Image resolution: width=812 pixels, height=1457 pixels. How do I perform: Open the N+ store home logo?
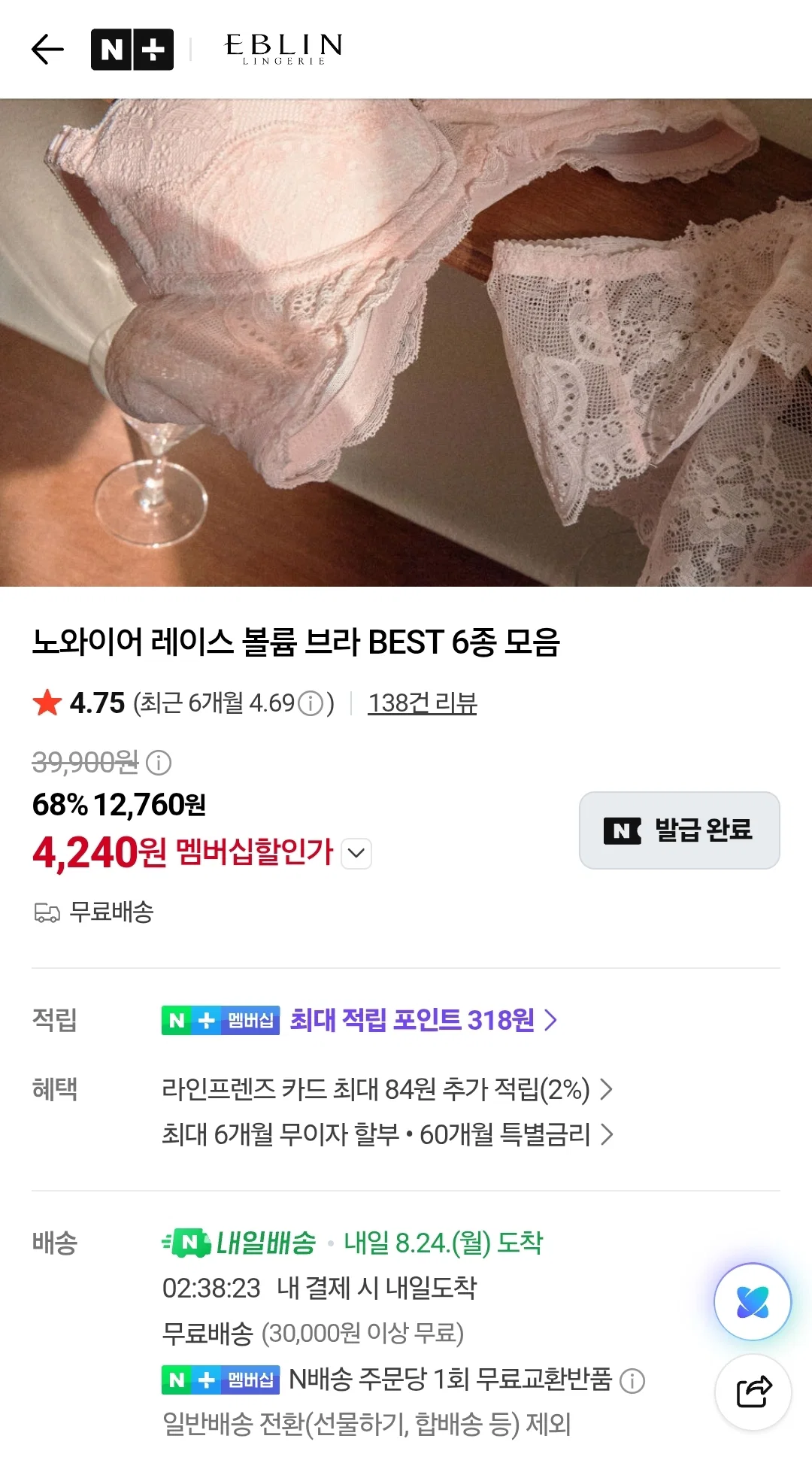(132, 50)
